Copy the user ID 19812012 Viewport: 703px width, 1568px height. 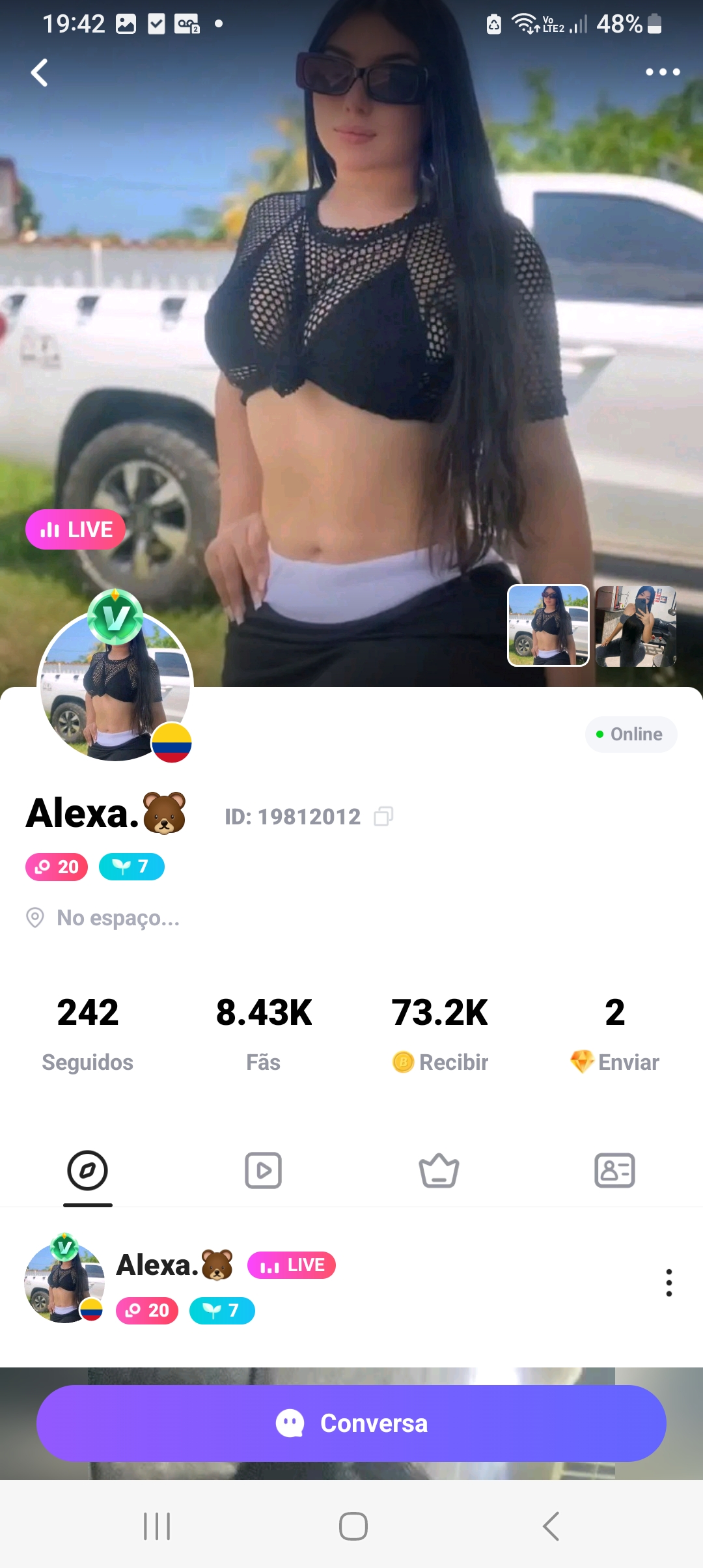[383, 816]
